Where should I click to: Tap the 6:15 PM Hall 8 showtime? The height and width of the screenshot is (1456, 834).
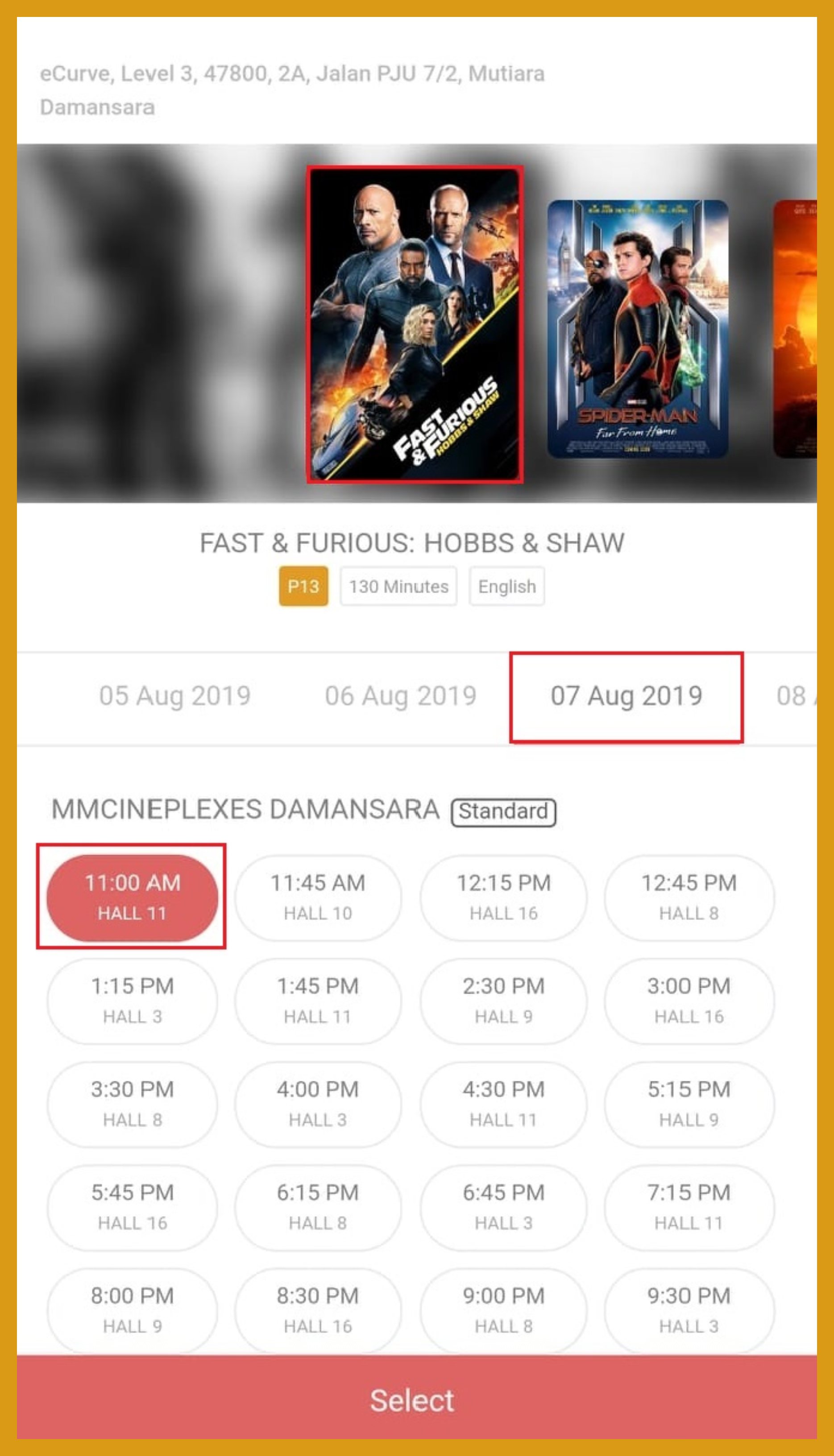pyautogui.click(x=318, y=1207)
